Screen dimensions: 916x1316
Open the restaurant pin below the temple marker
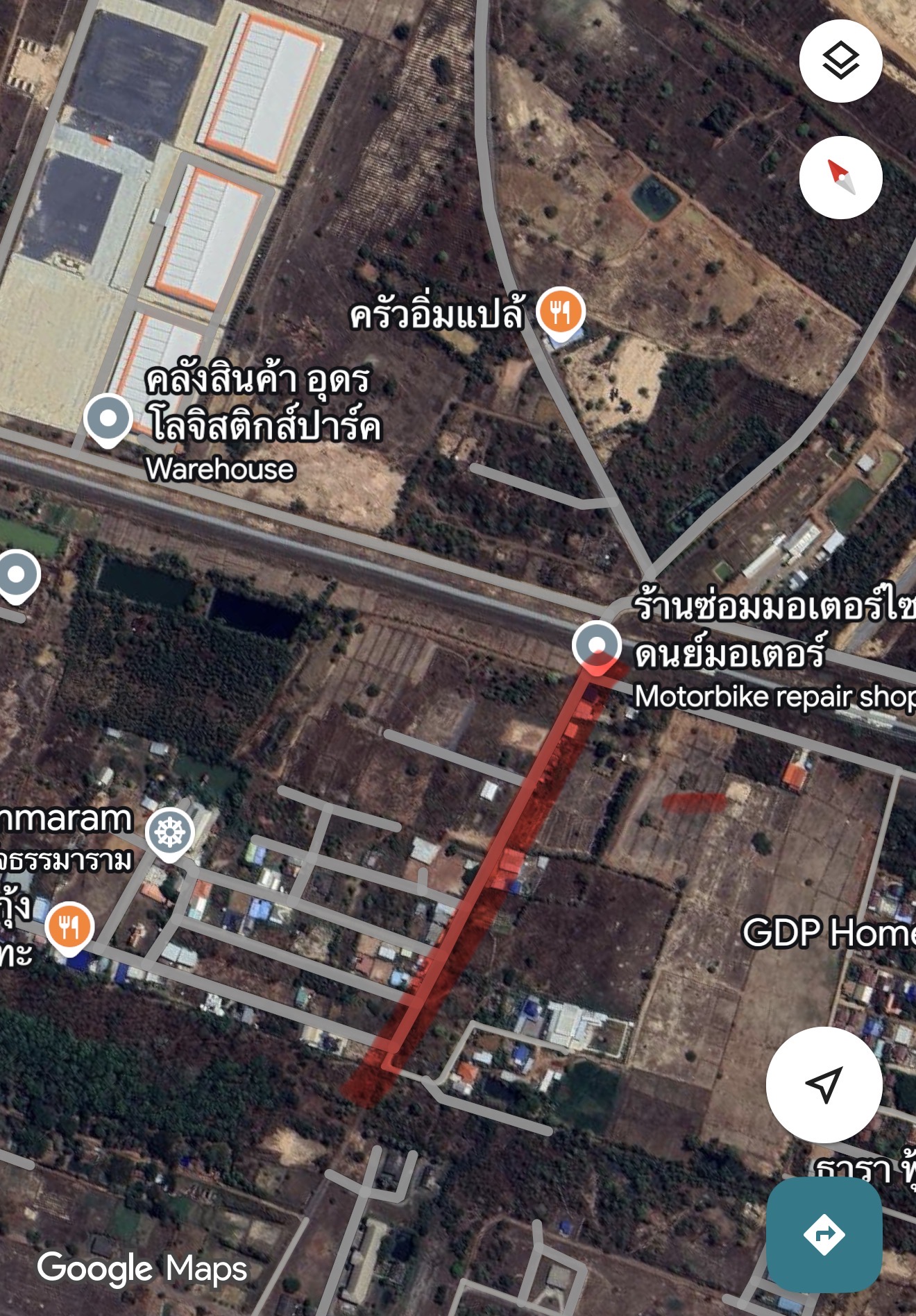tap(69, 927)
